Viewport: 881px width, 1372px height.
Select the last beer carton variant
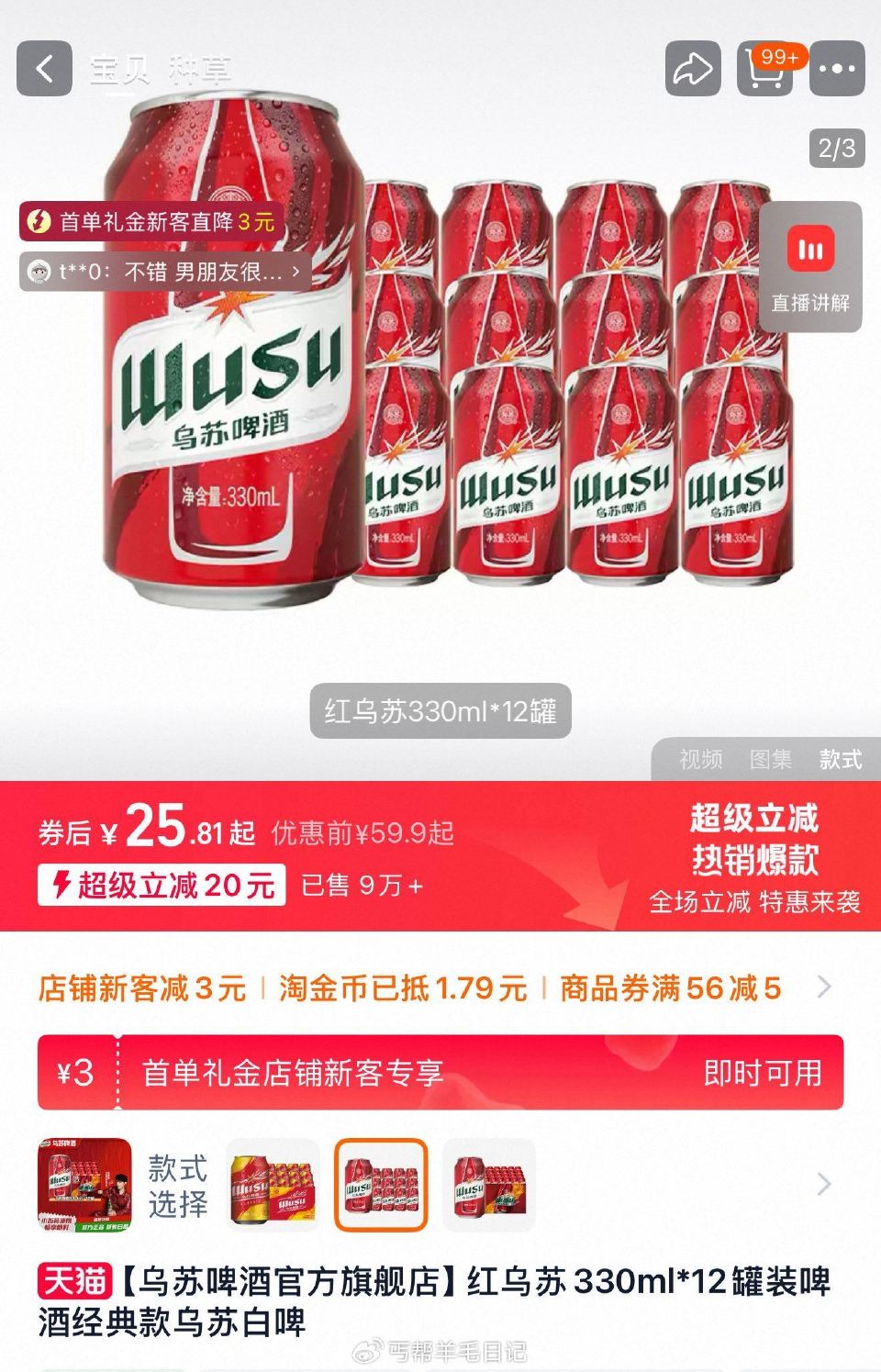[487, 1183]
